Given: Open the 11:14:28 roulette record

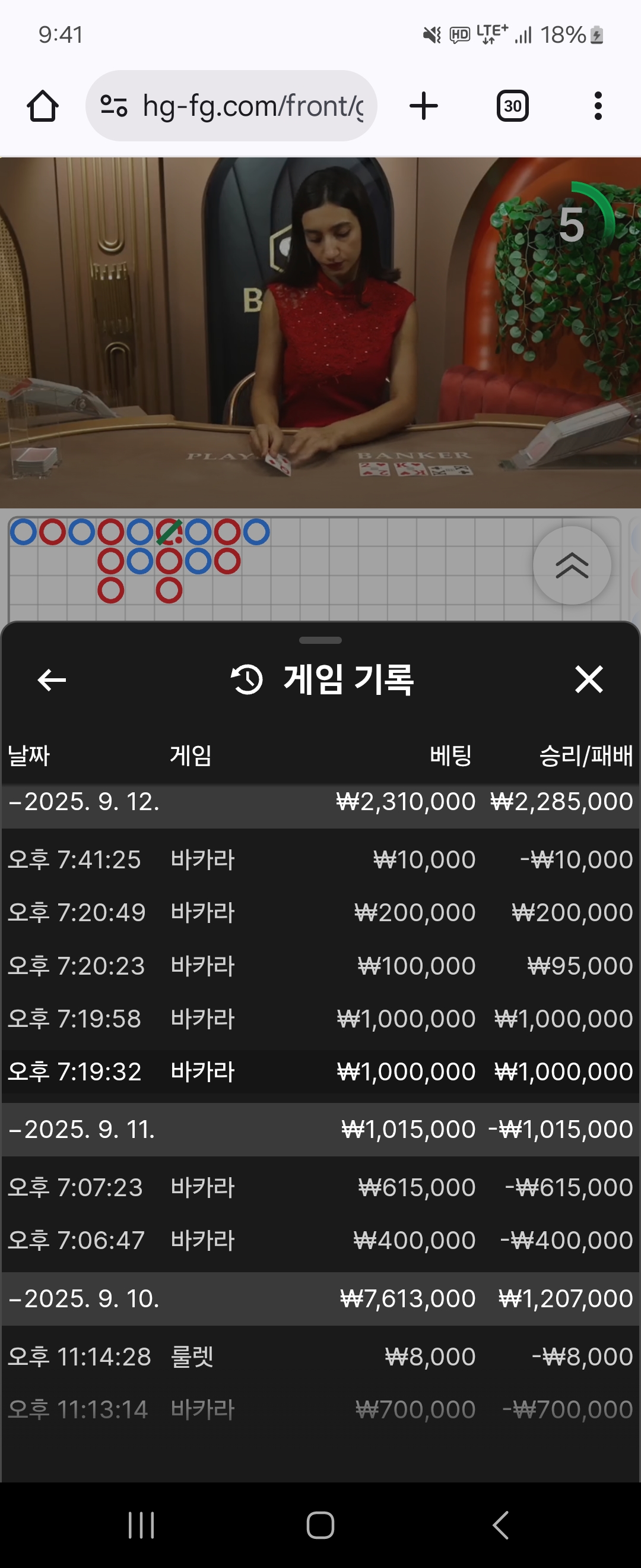Looking at the screenshot, I should 320,1357.
